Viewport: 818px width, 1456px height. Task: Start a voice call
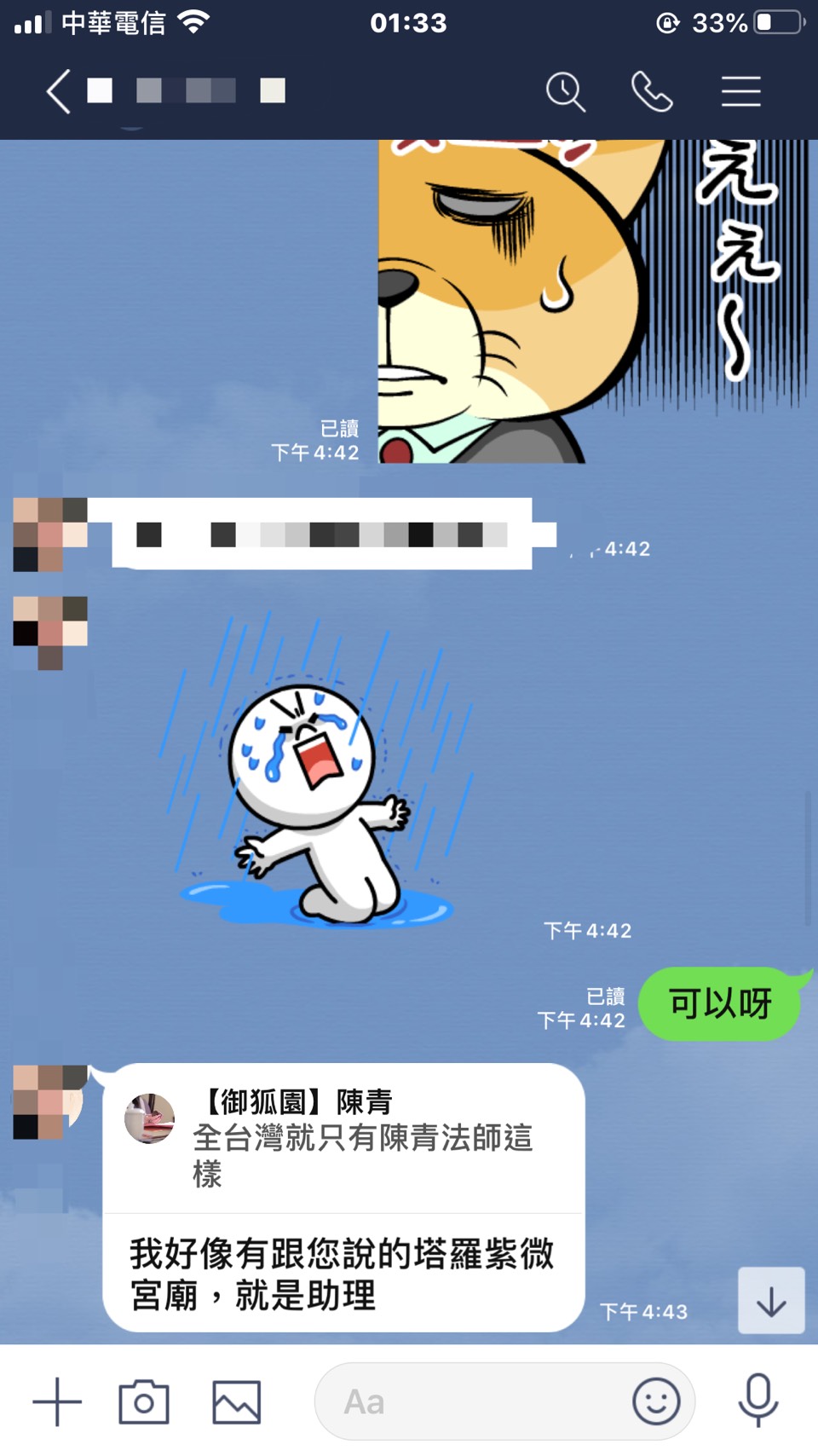[652, 92]
